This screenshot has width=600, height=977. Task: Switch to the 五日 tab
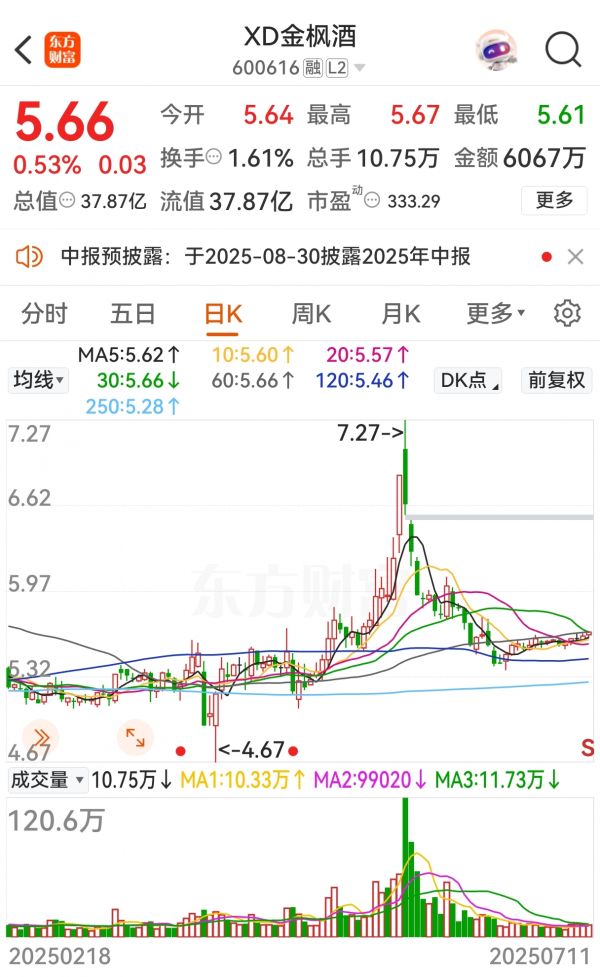[133, 314]
